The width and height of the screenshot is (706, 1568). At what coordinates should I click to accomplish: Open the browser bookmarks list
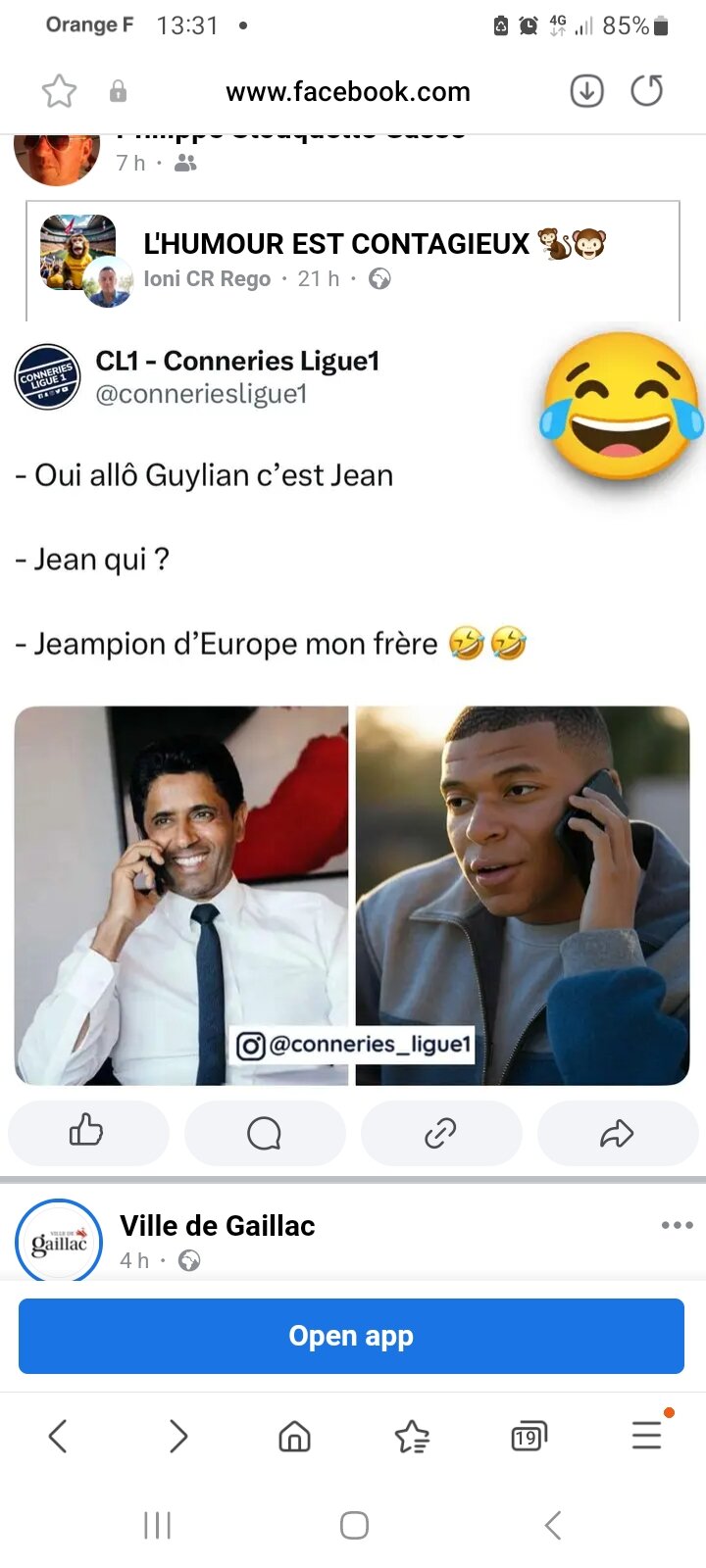412,1437
